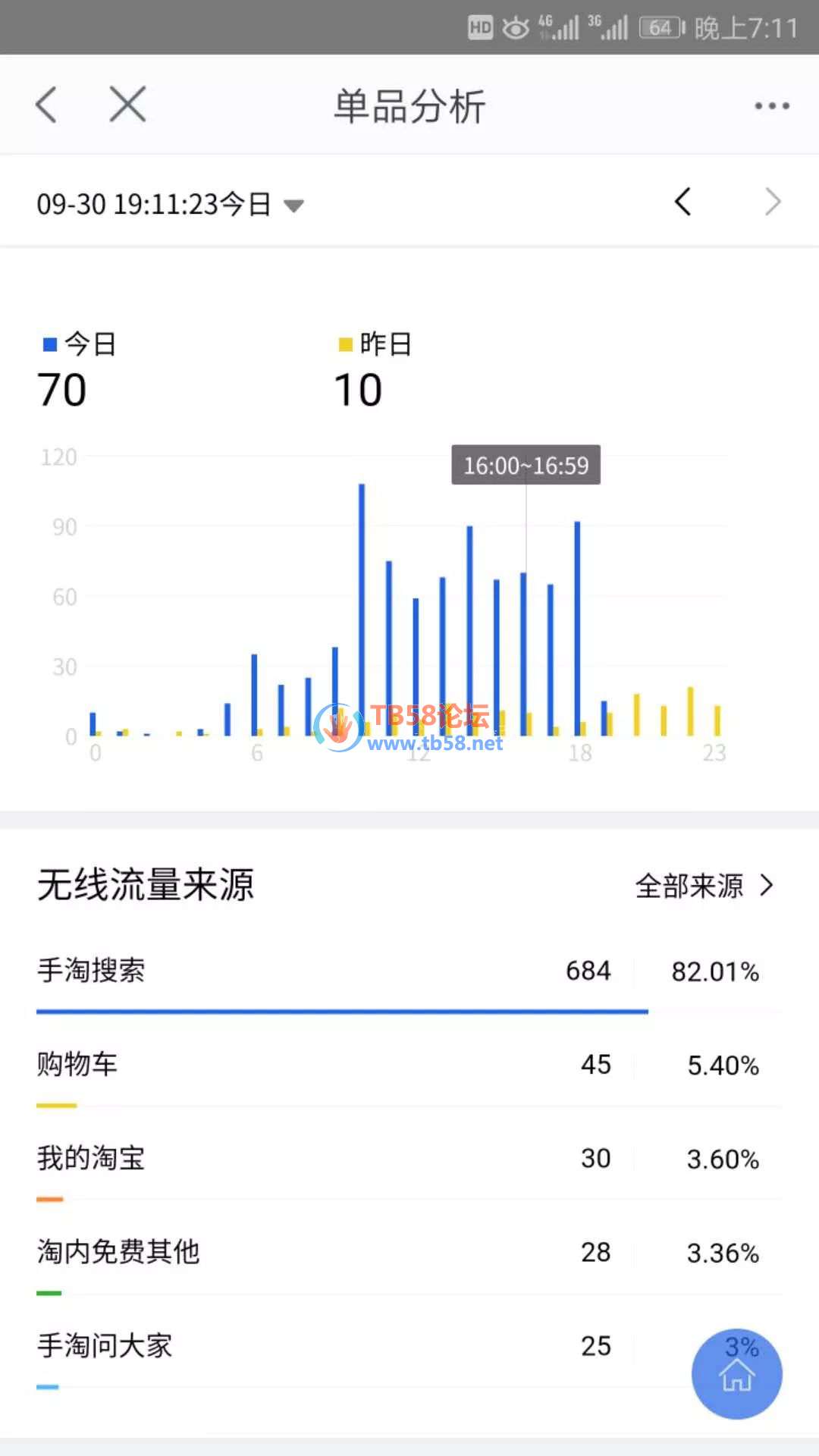
Task: Close the 单品分析 page
Action: pyautogui.click(x=127, y=105)
